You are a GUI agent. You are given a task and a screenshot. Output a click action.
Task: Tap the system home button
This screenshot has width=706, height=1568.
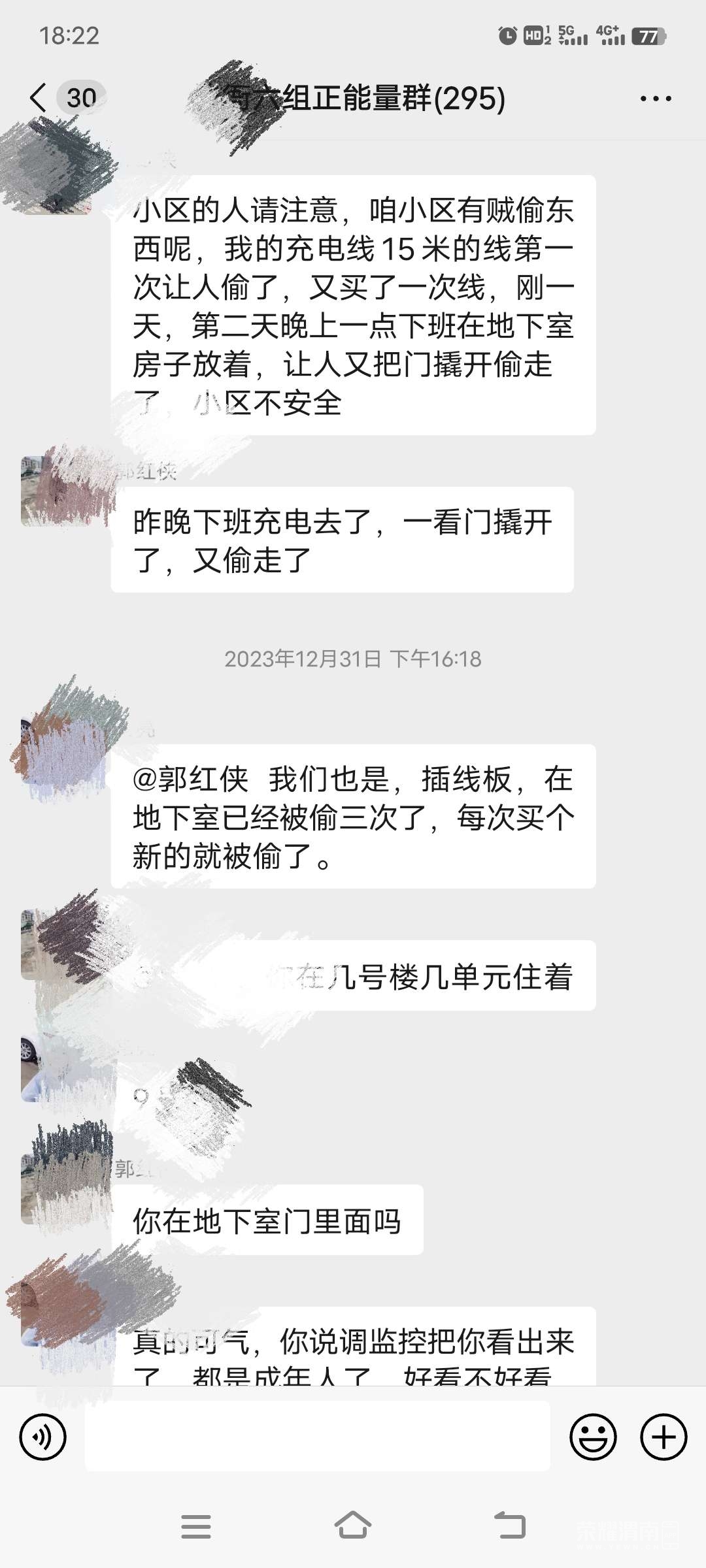(x=353, y=1527)
